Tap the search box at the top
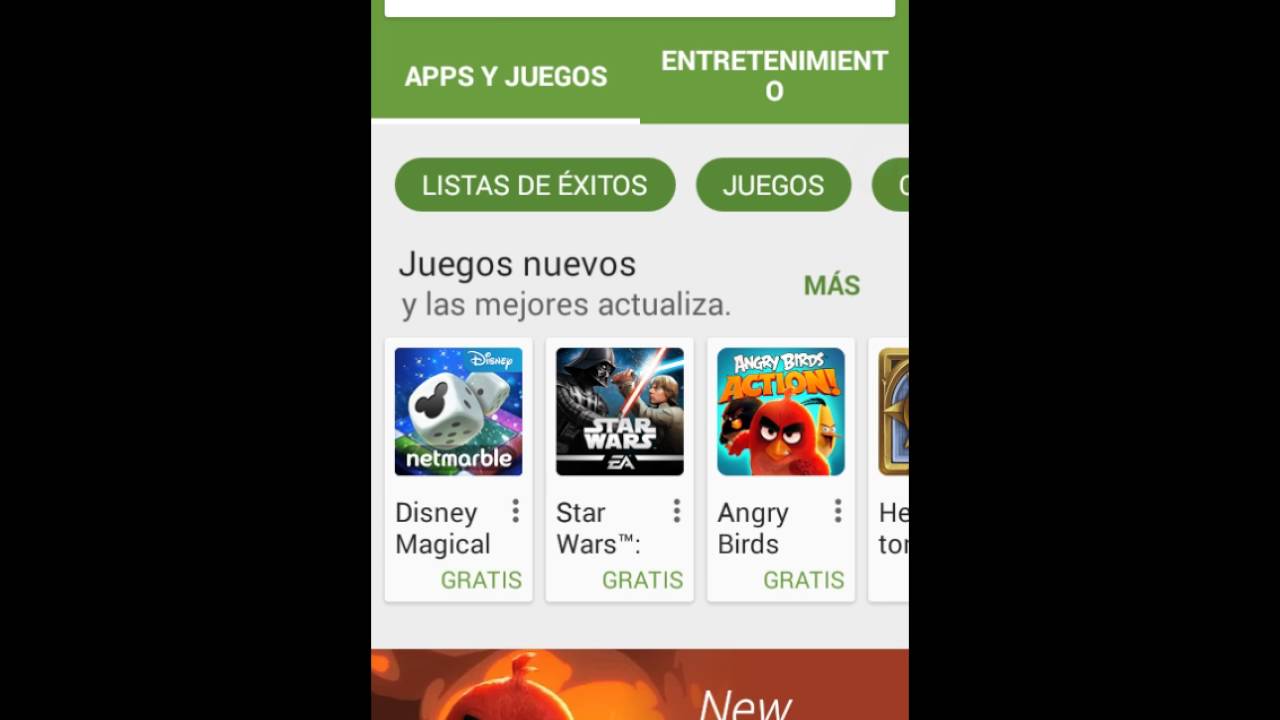 coord(640,7)
